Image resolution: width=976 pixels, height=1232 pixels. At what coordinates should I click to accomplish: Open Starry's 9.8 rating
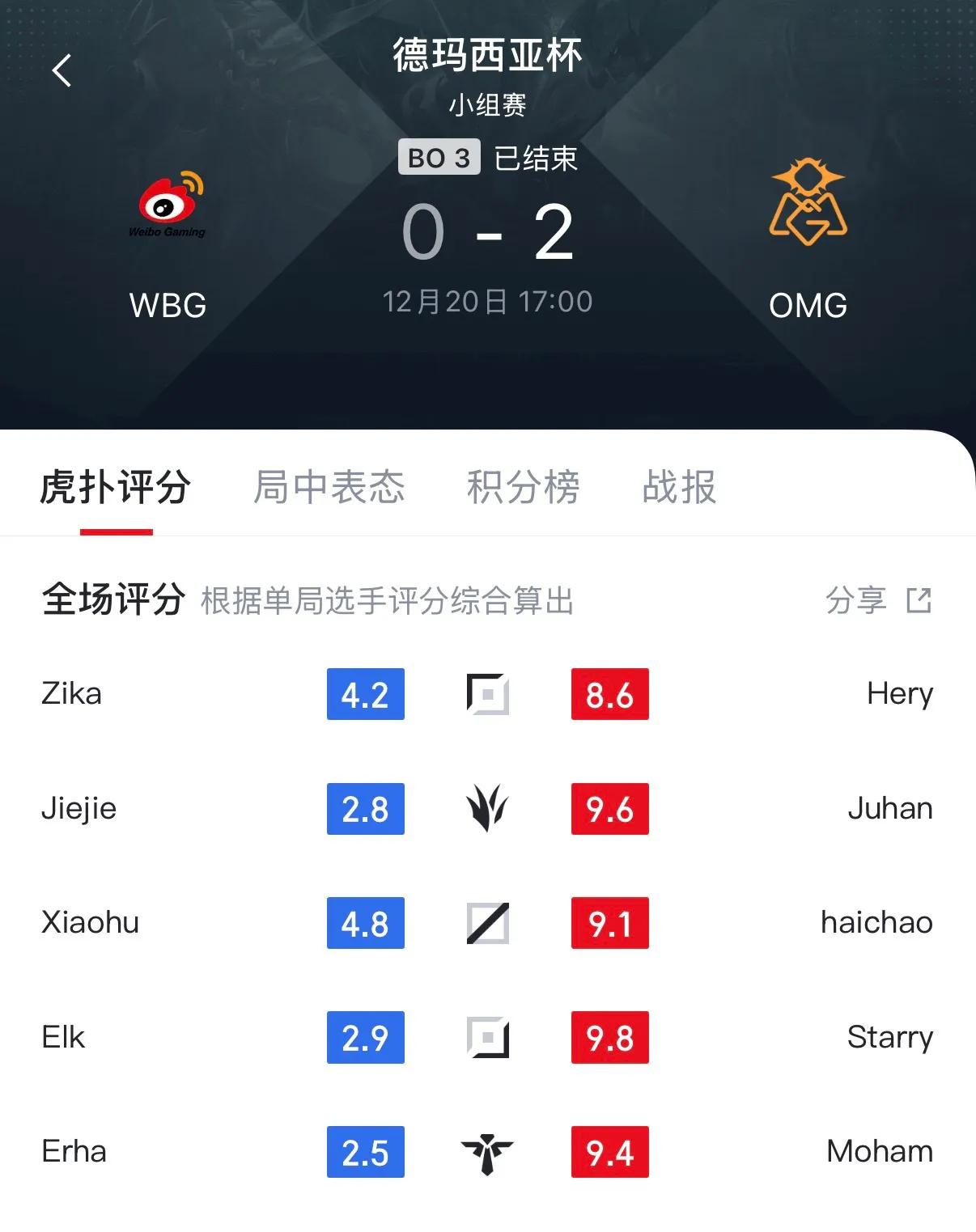coord(609,1037)
